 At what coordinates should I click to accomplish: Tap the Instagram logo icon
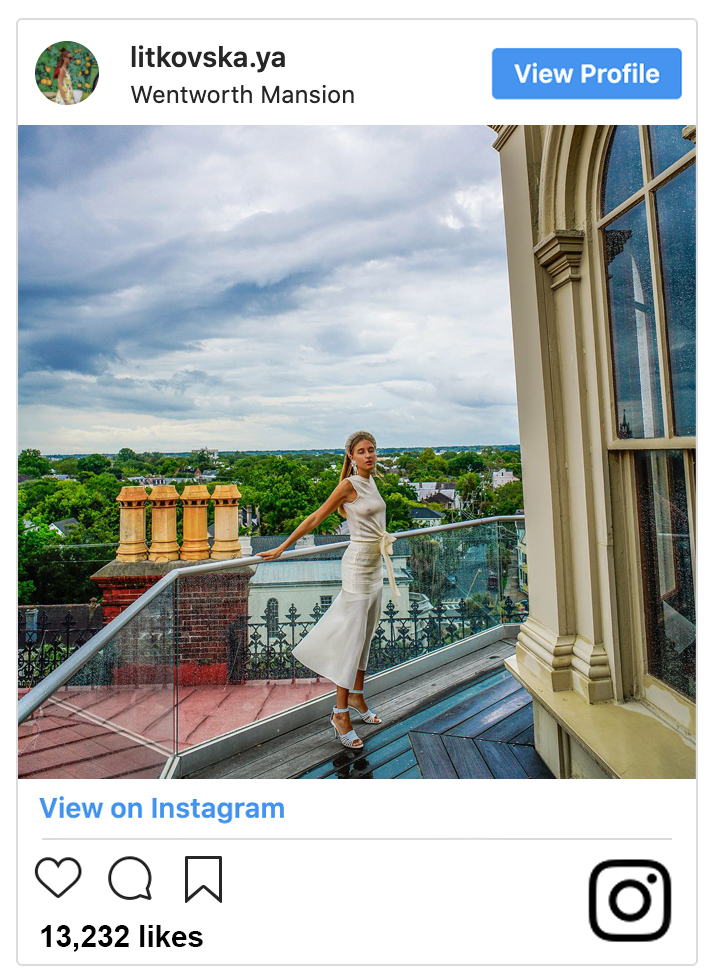tap(630, 900)
